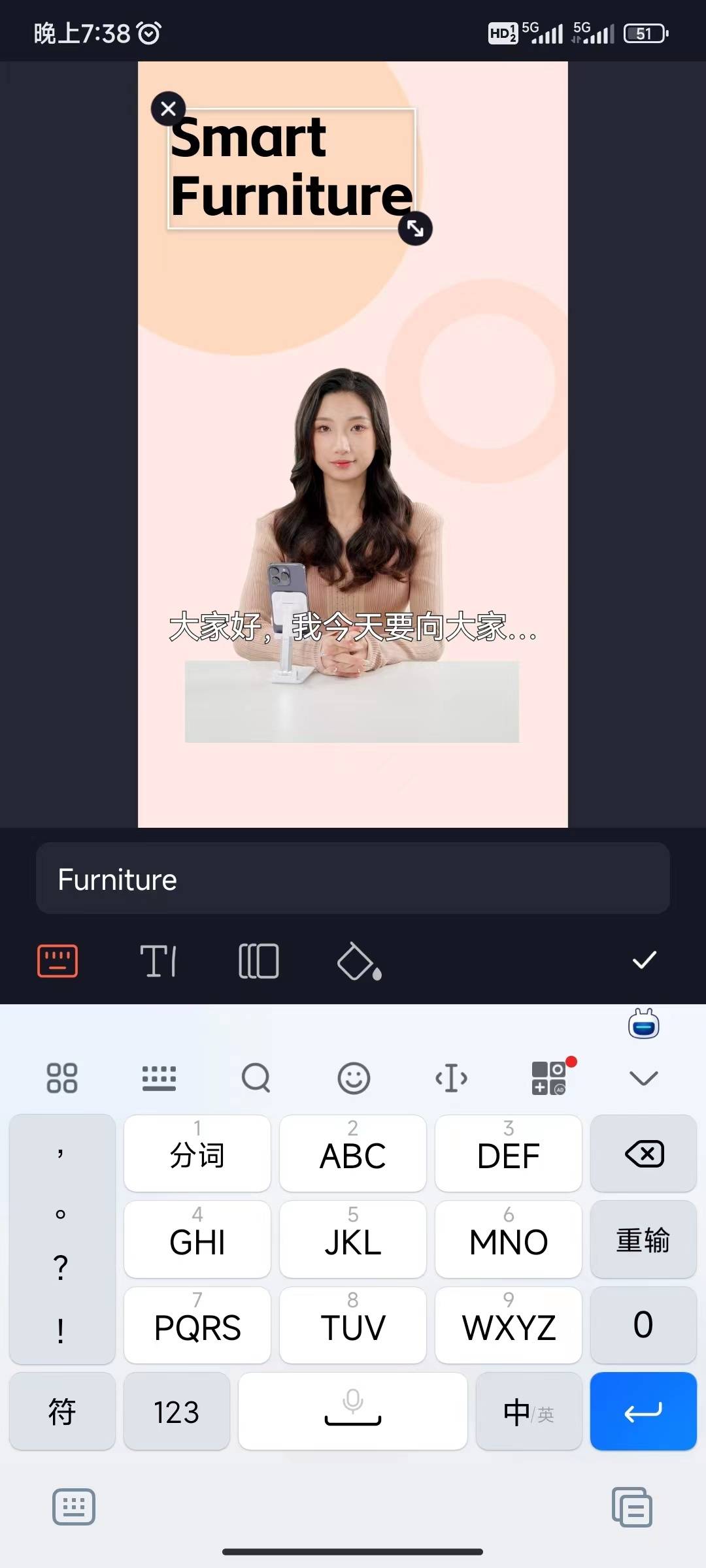The width and height of the screenshot is (706, 1568).
Task: Hide keyboard with bottom-left keyboard icon
Action: pyautogui.click(x=74, y=1507)
